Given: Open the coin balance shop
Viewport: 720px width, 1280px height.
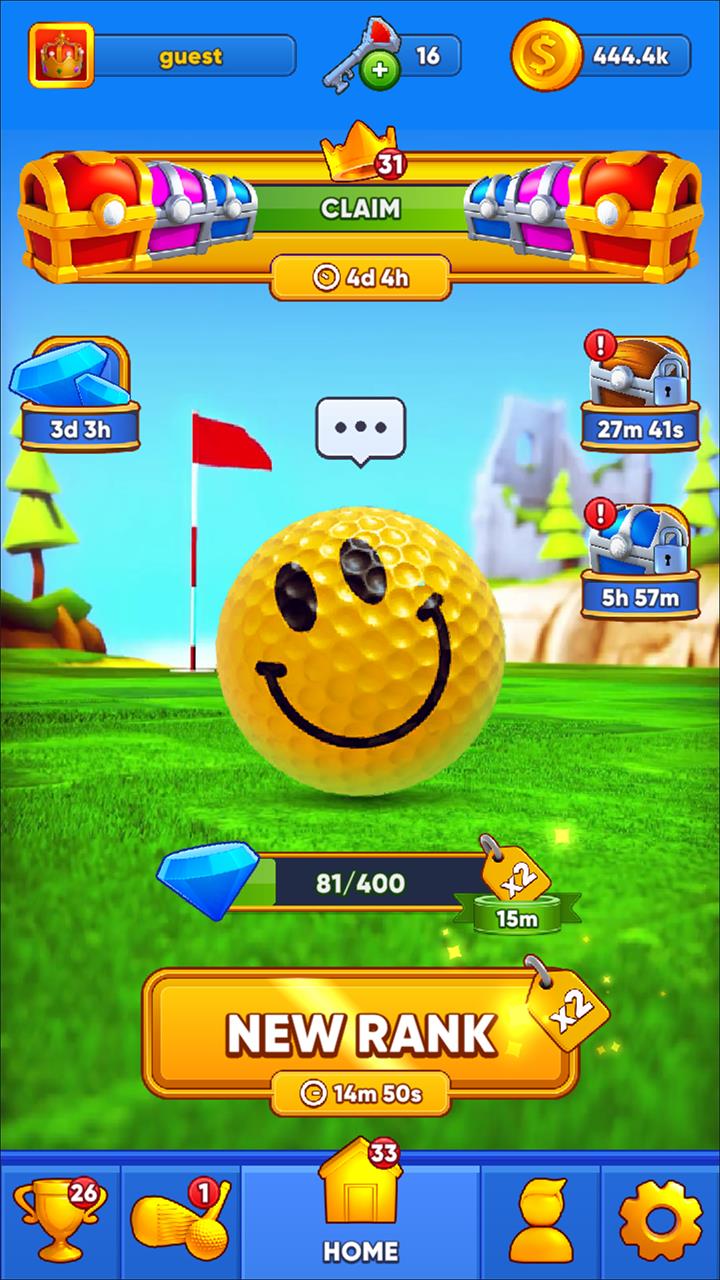Looking at the screenshot, I should click(x=600, y=56).
